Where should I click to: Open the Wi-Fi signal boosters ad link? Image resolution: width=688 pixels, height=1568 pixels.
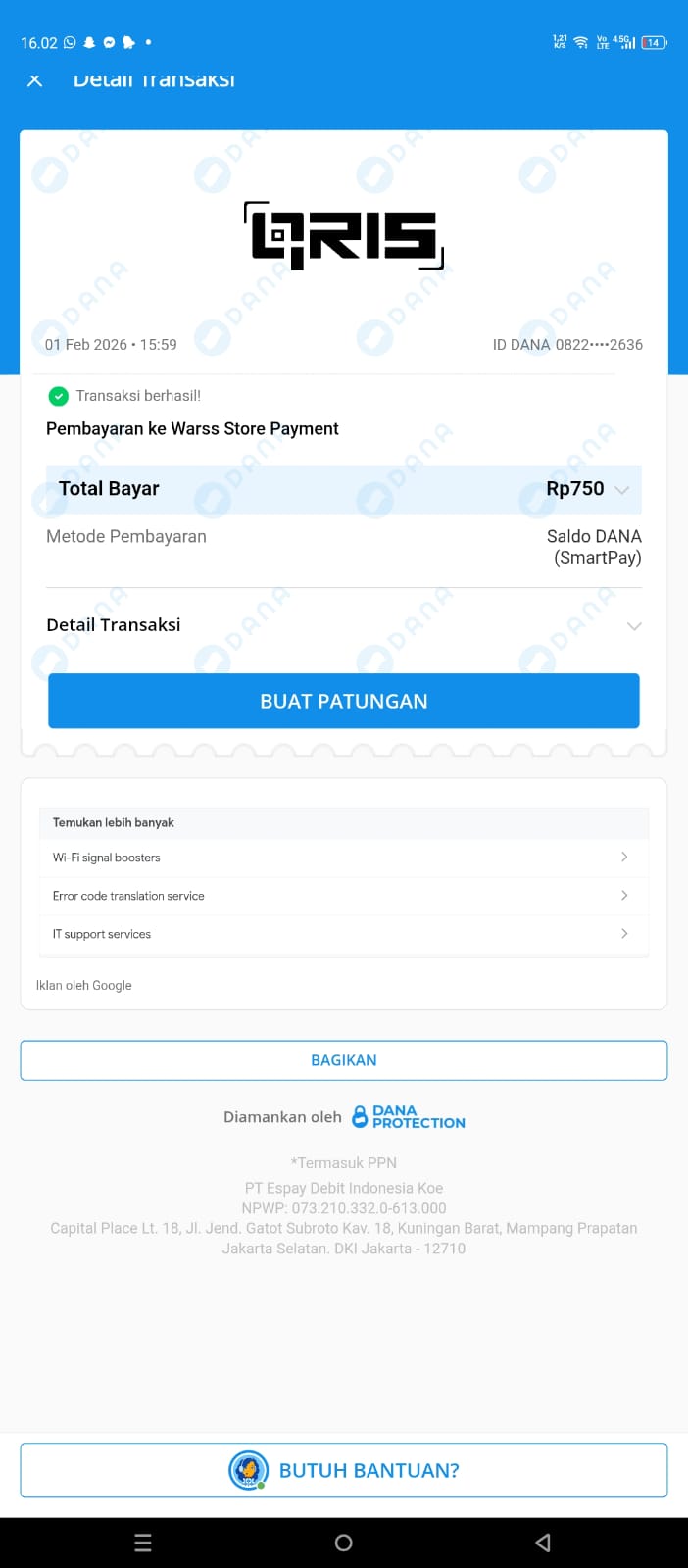tap(343, 857)
